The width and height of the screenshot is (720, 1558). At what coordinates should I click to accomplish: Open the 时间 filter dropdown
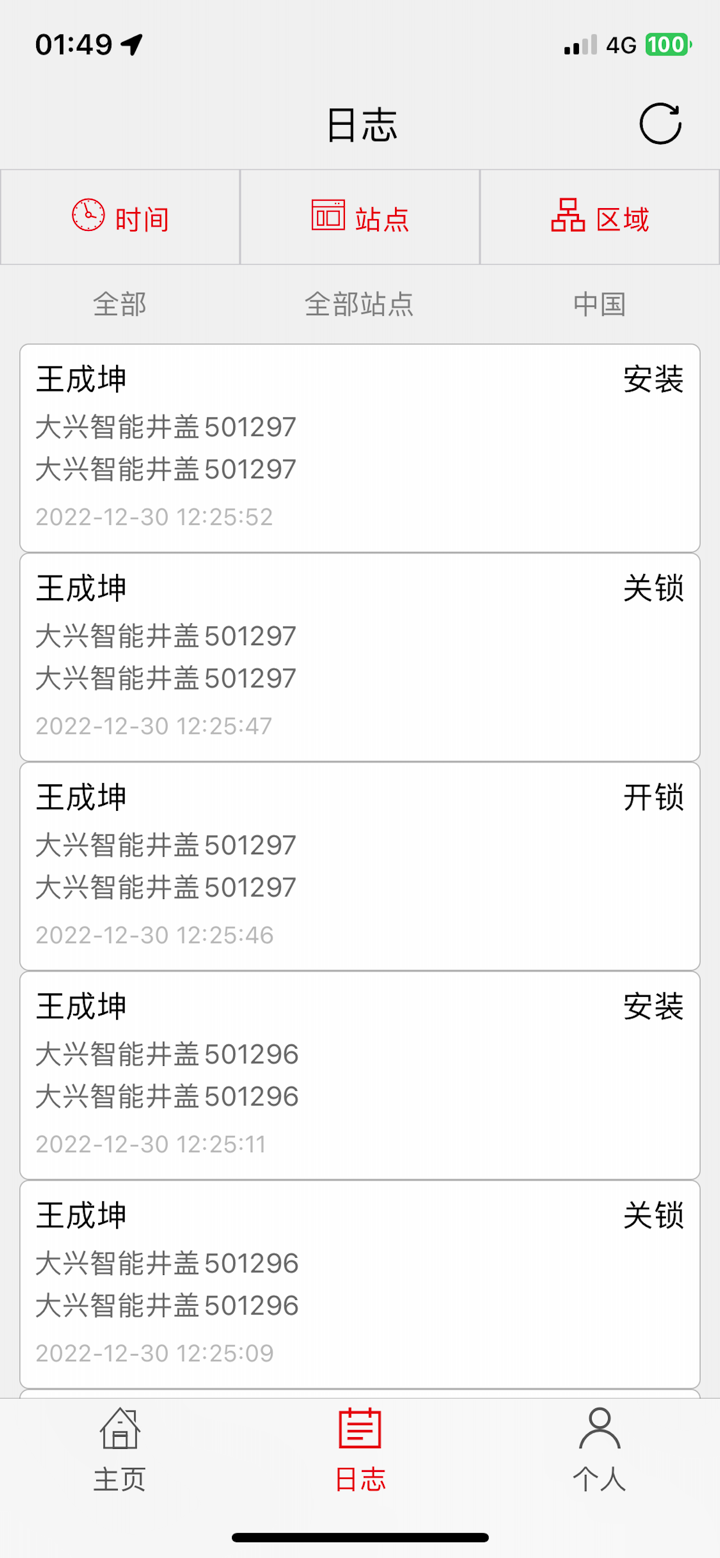tap(120, 216)
